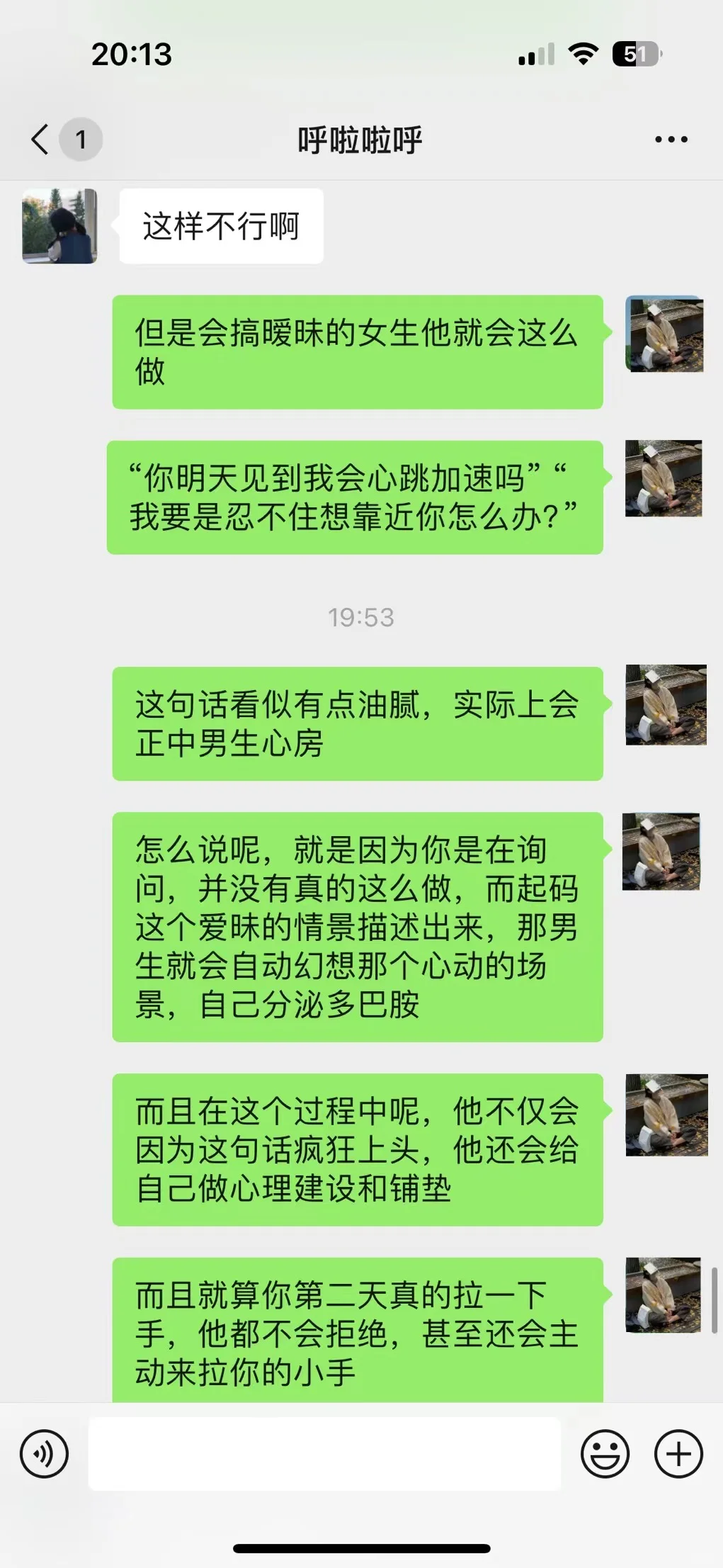Switch to voice message input
723x1568 pixels.
[x=45, y=1454]
